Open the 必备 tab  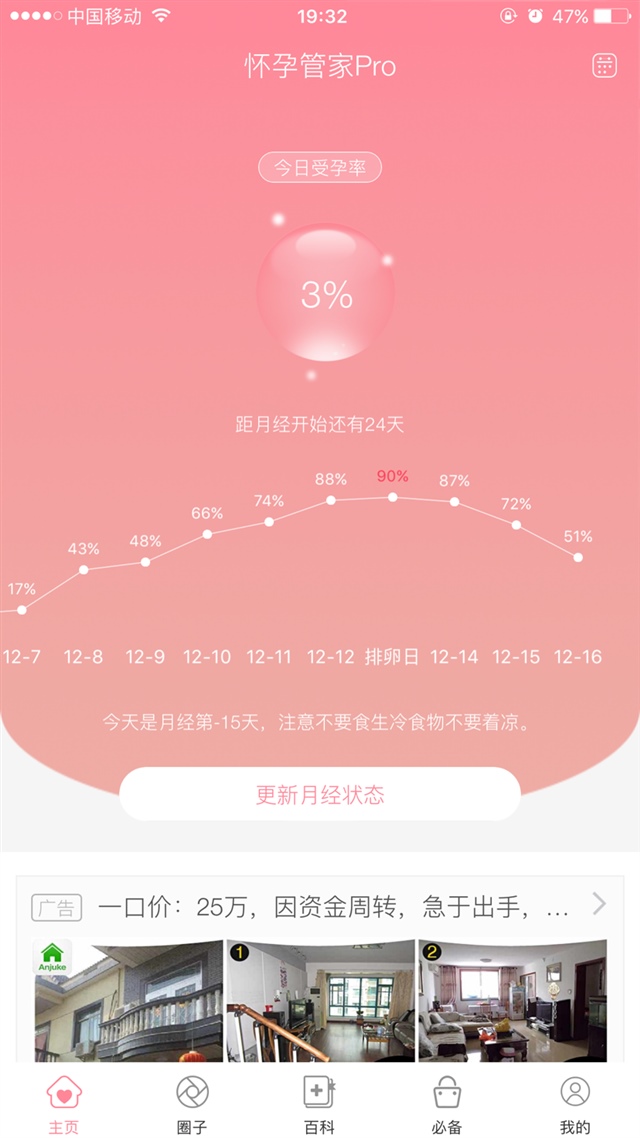point(447,1102)
